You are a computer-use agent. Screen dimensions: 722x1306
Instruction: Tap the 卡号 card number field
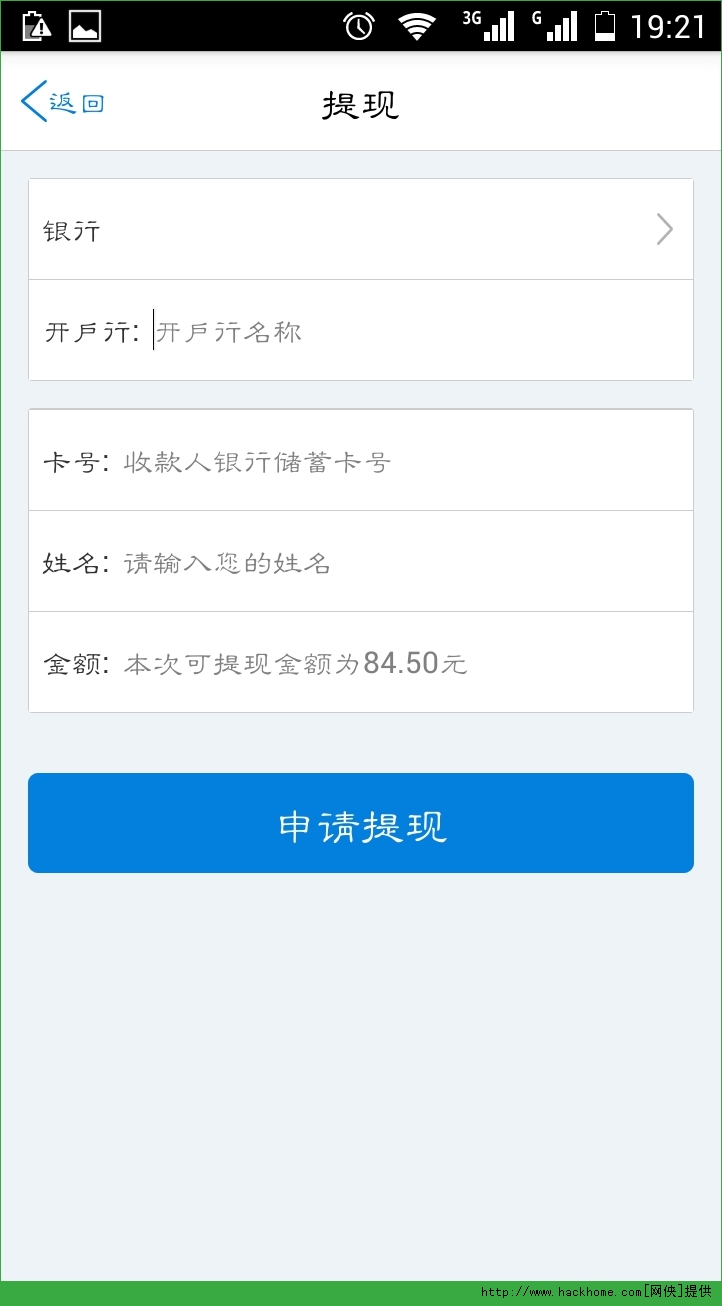click(x=400, y=462)
